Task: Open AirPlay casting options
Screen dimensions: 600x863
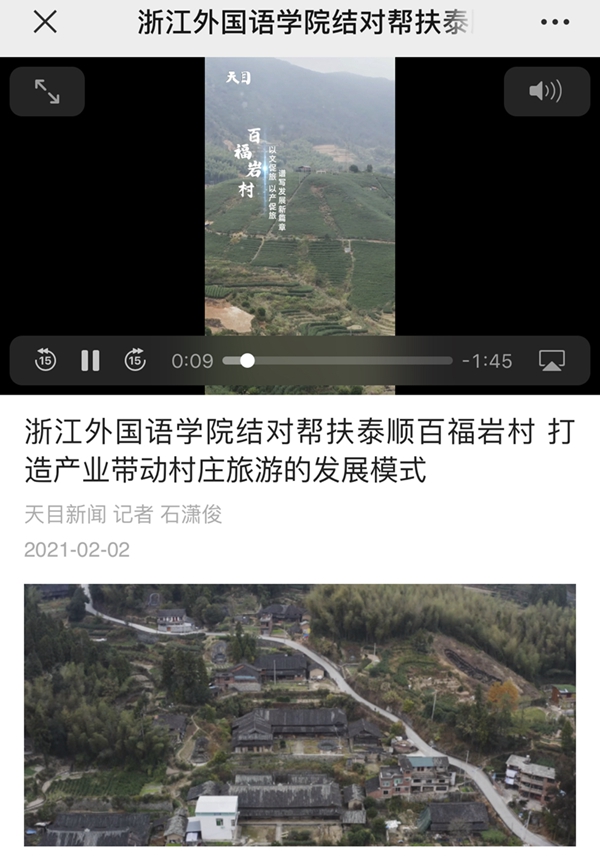Action: [552, 360]
